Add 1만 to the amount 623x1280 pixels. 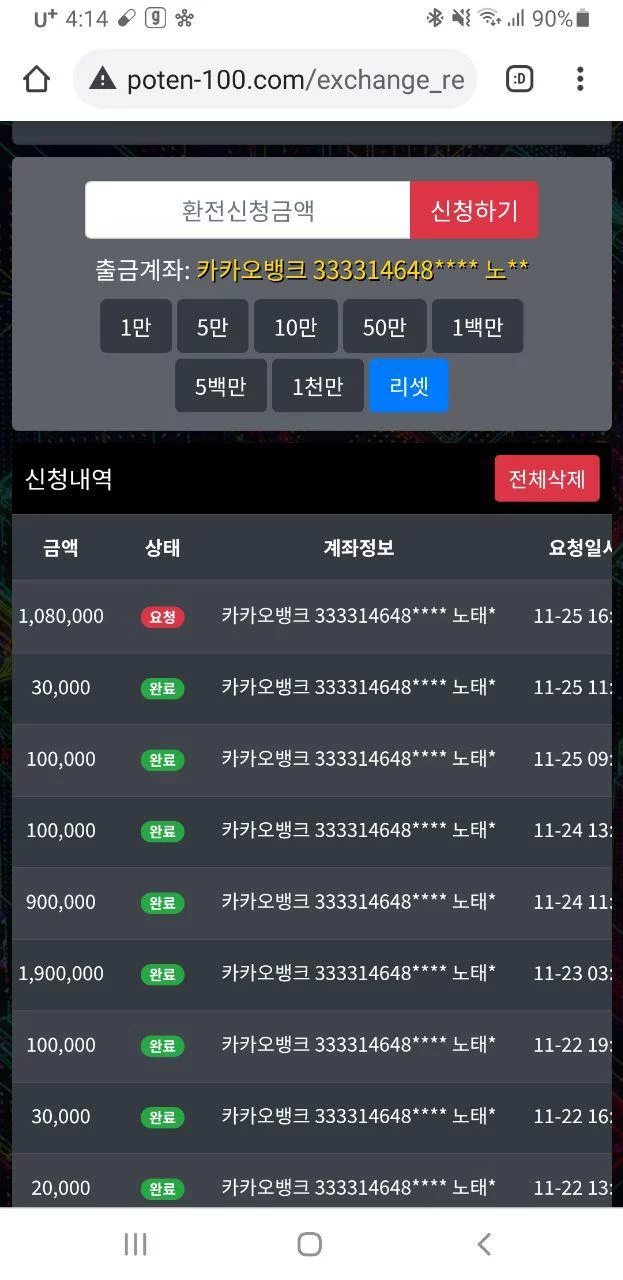(136, 327)
